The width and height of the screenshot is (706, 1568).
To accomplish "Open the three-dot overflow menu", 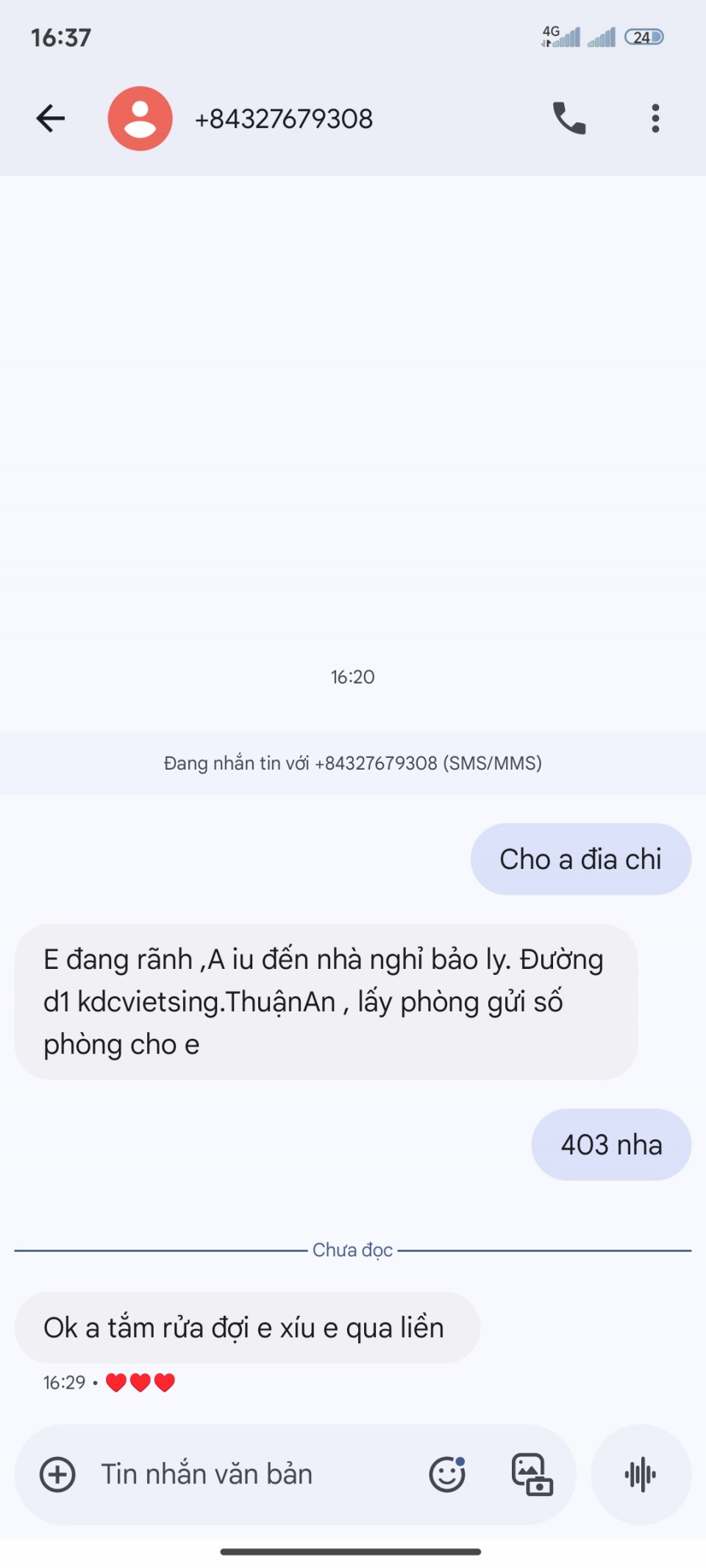I will click(655, 118).
